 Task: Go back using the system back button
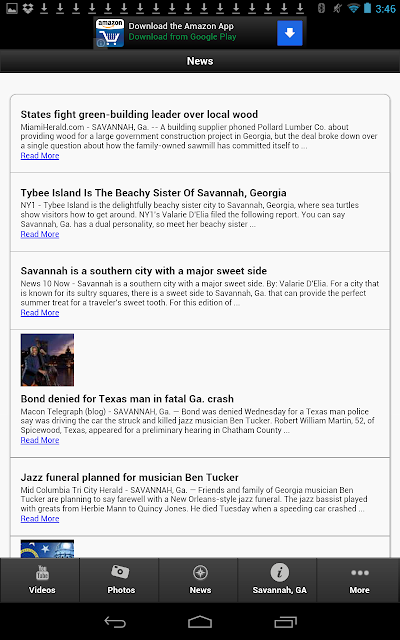pos(115,622)
